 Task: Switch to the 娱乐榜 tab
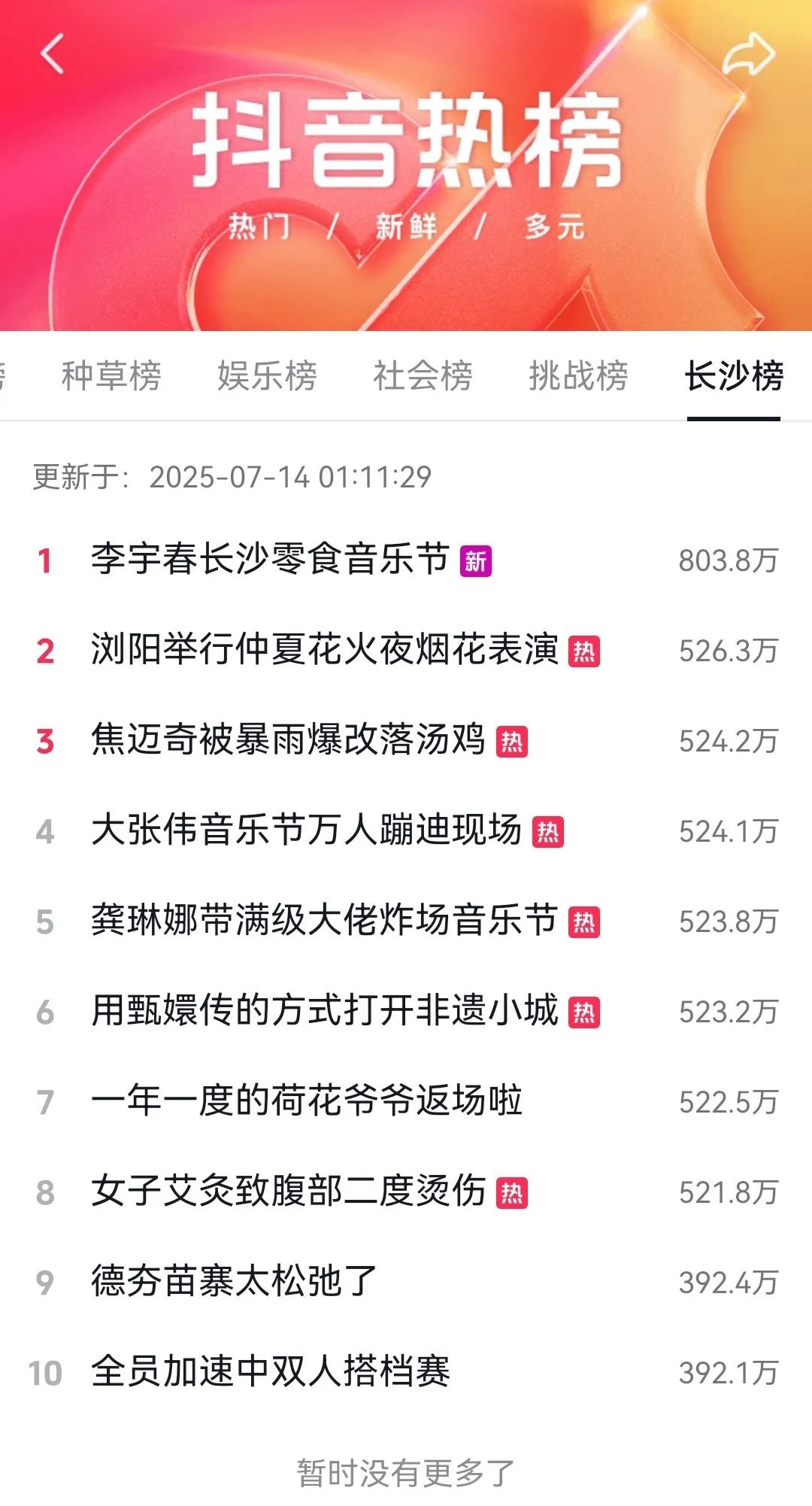pos(267,376)
